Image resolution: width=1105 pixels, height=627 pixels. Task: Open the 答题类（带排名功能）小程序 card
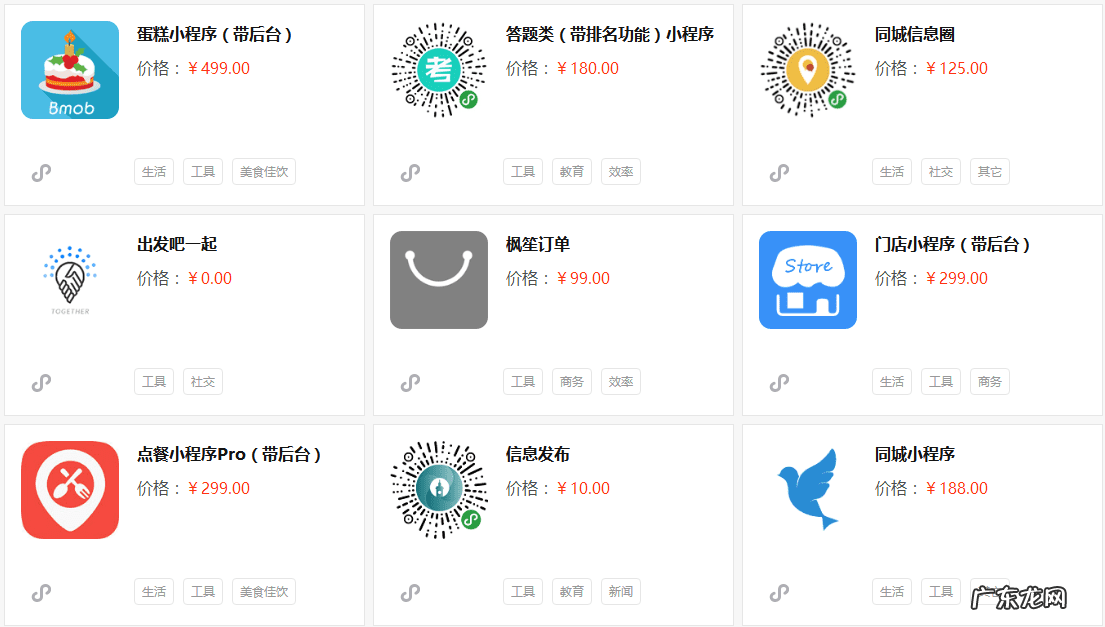click(609, 35)
